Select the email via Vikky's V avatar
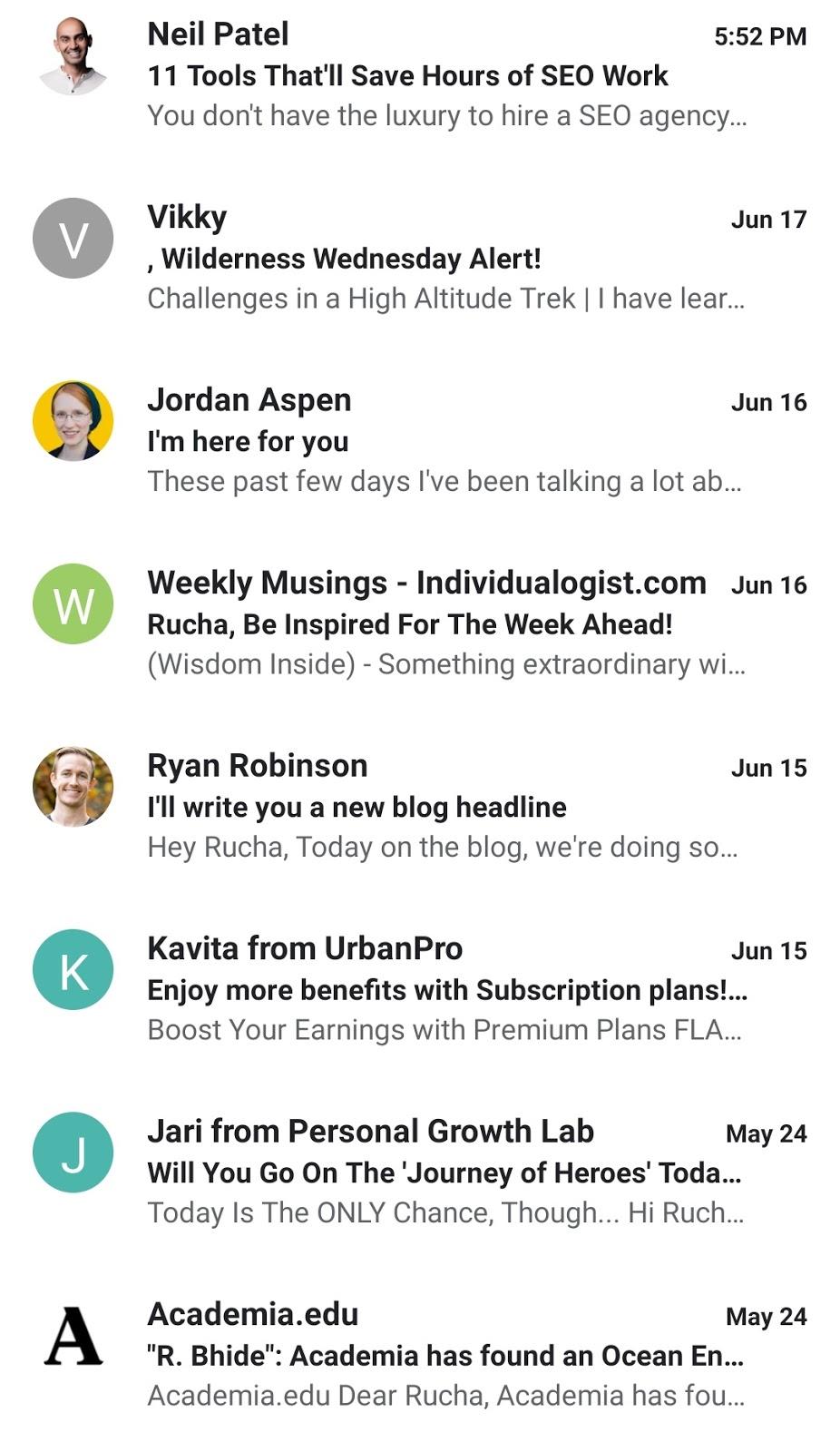Viewport: 840px width, 1452px height. (73, 239)
